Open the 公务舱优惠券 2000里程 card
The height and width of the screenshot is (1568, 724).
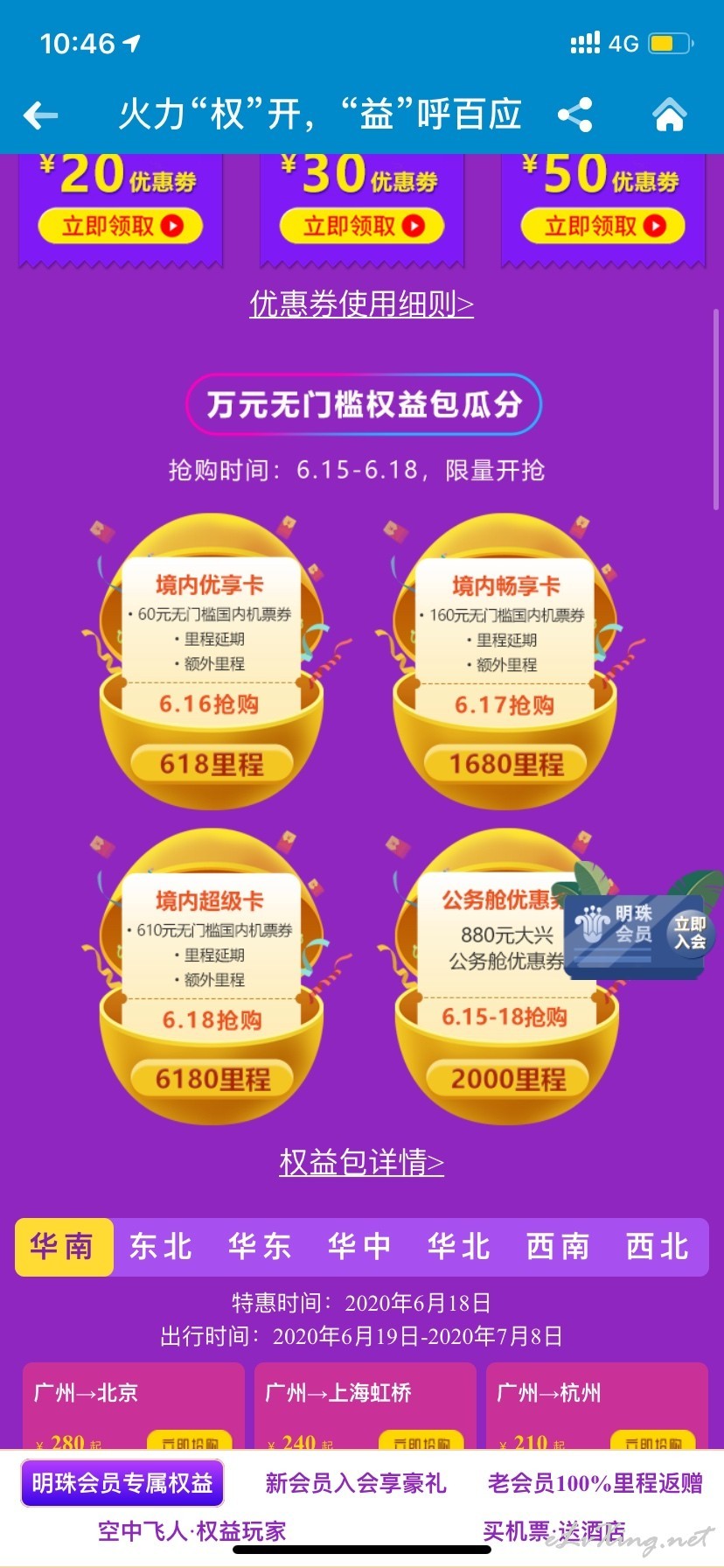point(505,977)
